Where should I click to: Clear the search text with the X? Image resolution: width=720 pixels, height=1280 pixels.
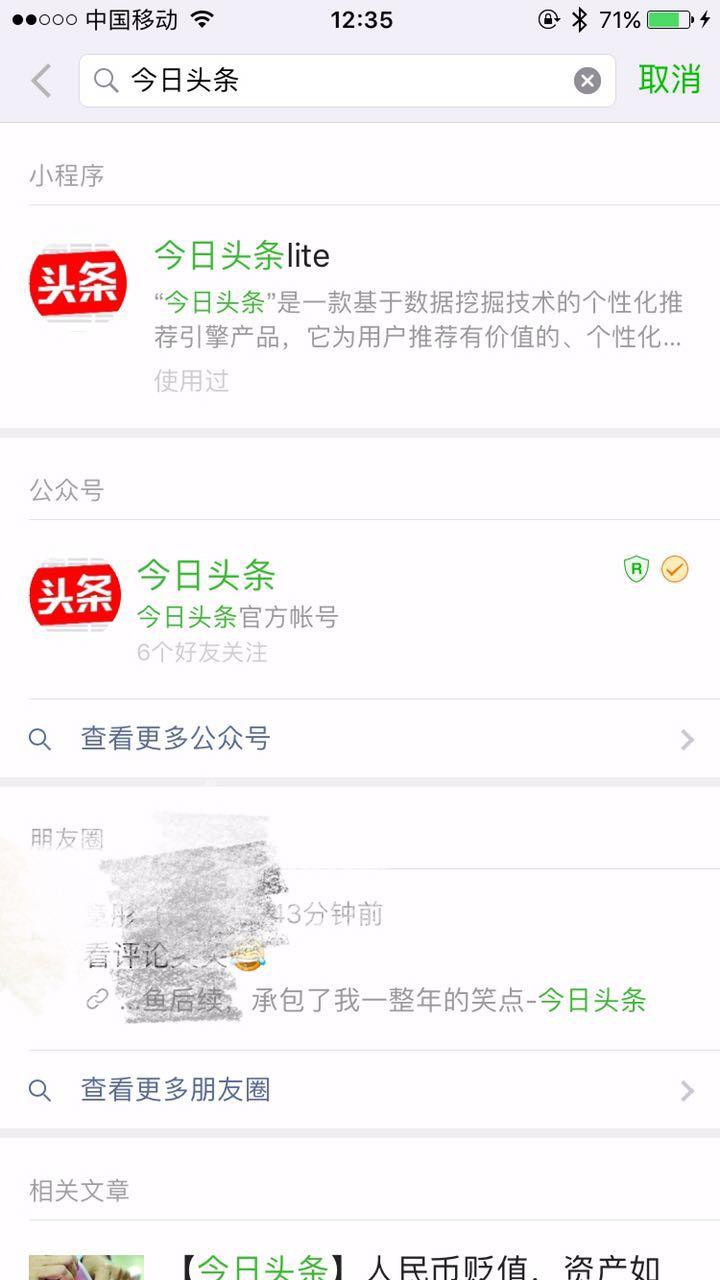587,81
